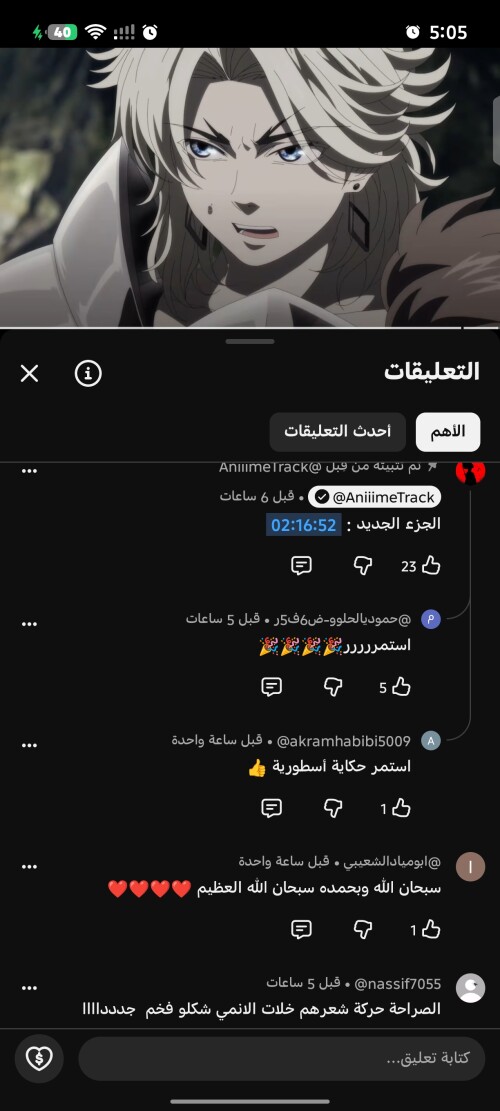
Task: Open the Super Thanks heart-dollar button
Action: coord(39,1059)
